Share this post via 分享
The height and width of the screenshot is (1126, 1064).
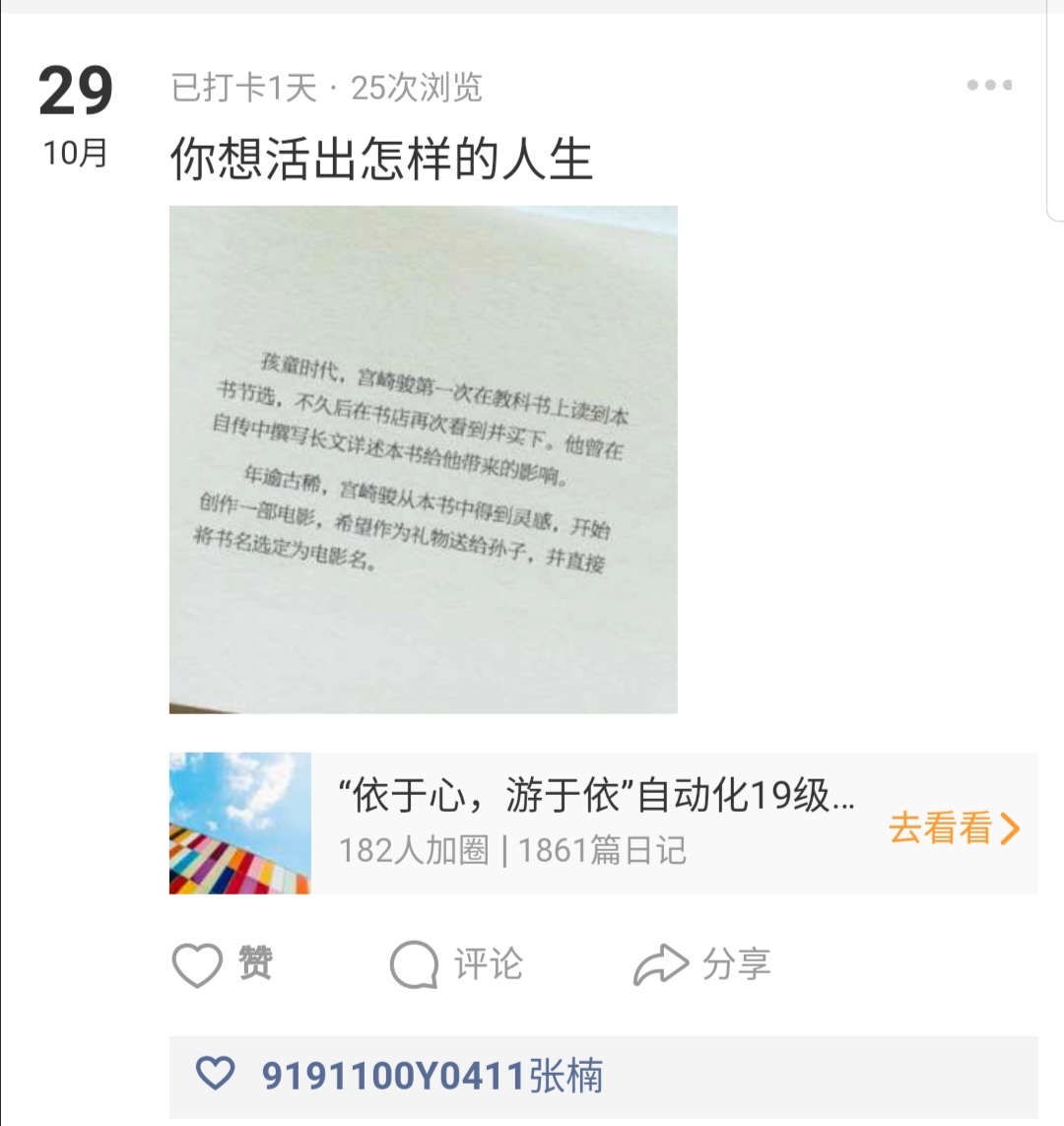coord(702,964)
